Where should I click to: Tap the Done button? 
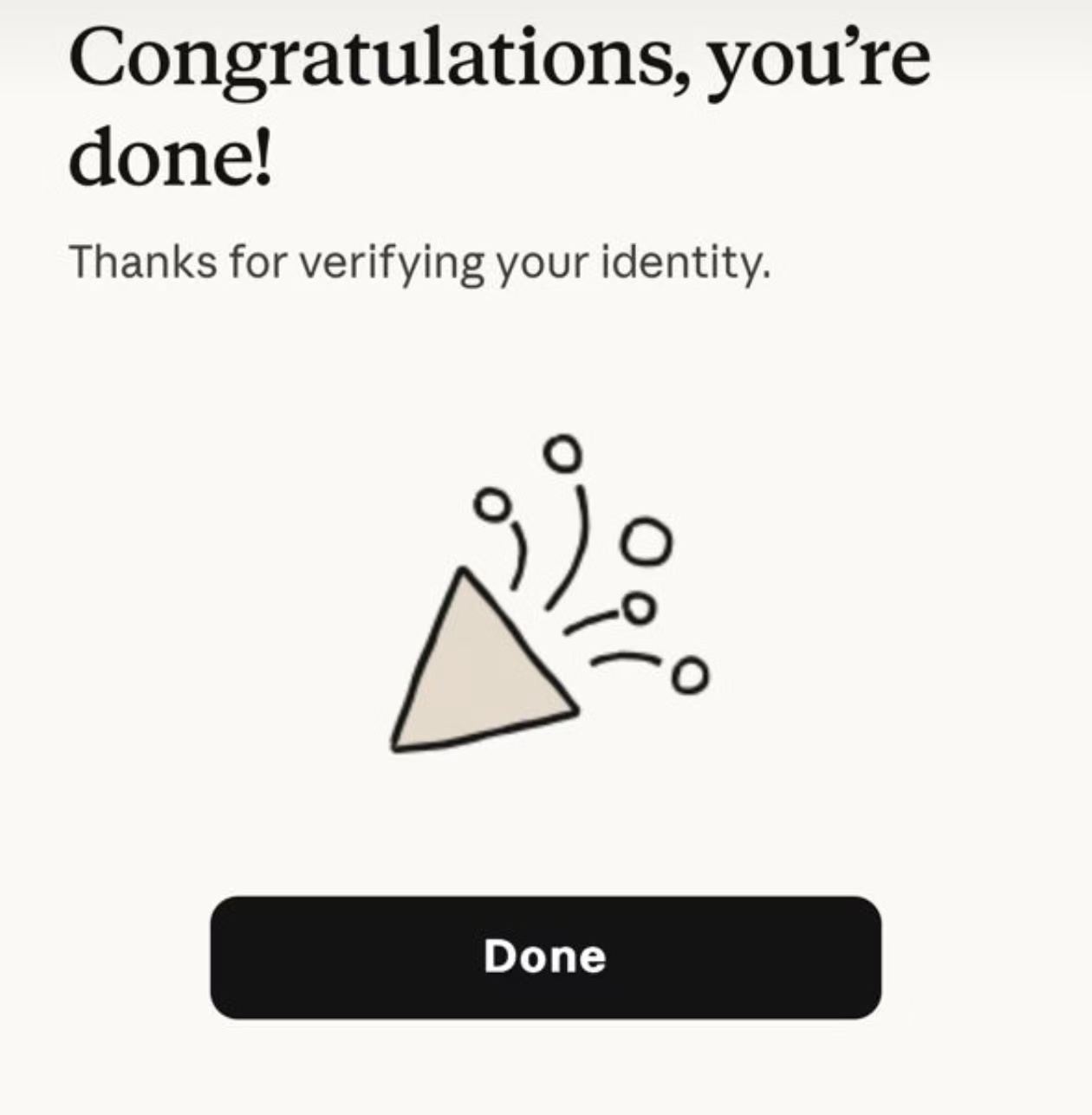(x=545, y=957)
